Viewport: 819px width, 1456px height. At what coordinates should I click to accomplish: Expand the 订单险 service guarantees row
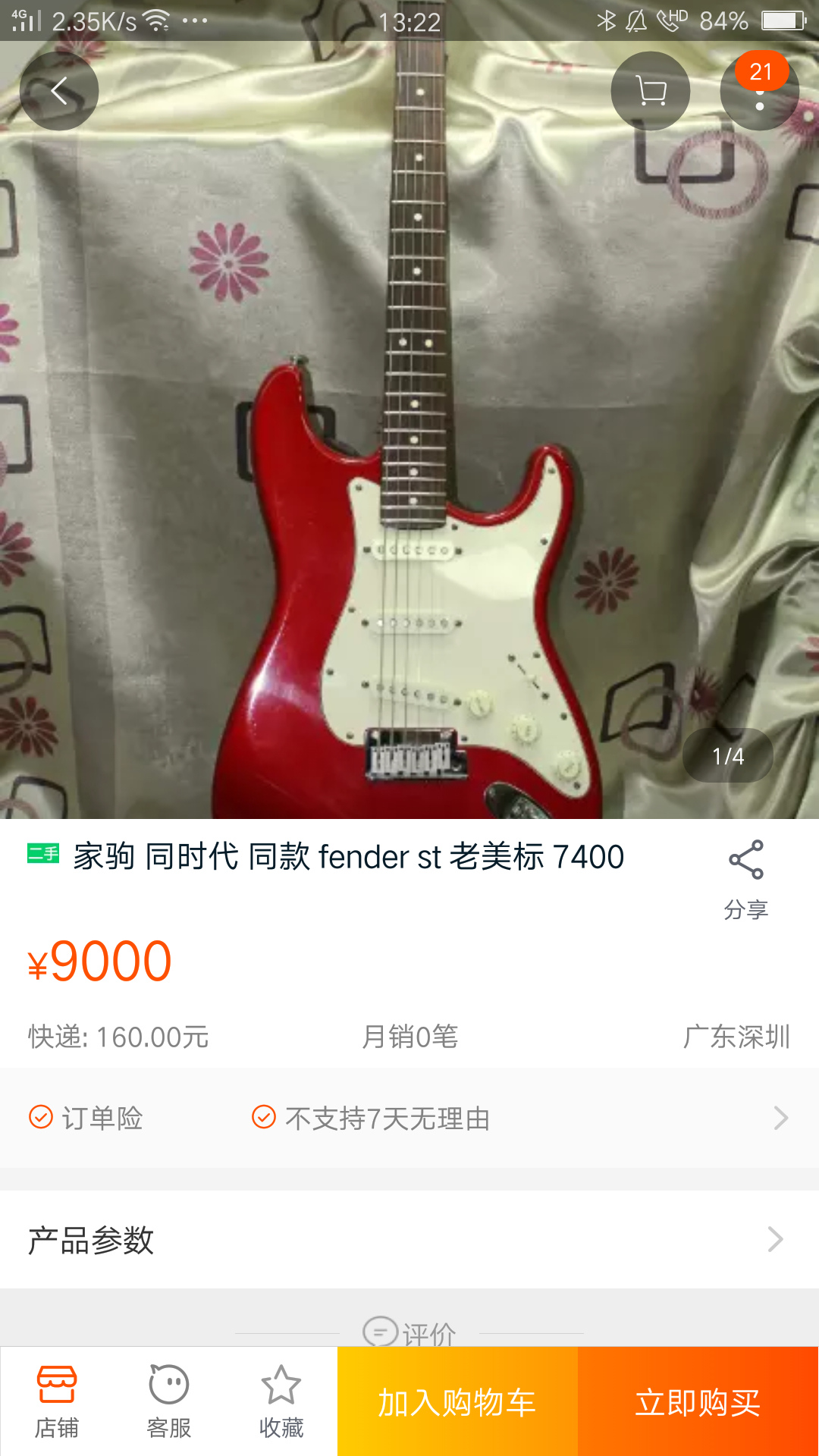click(x=409, y=1118)
